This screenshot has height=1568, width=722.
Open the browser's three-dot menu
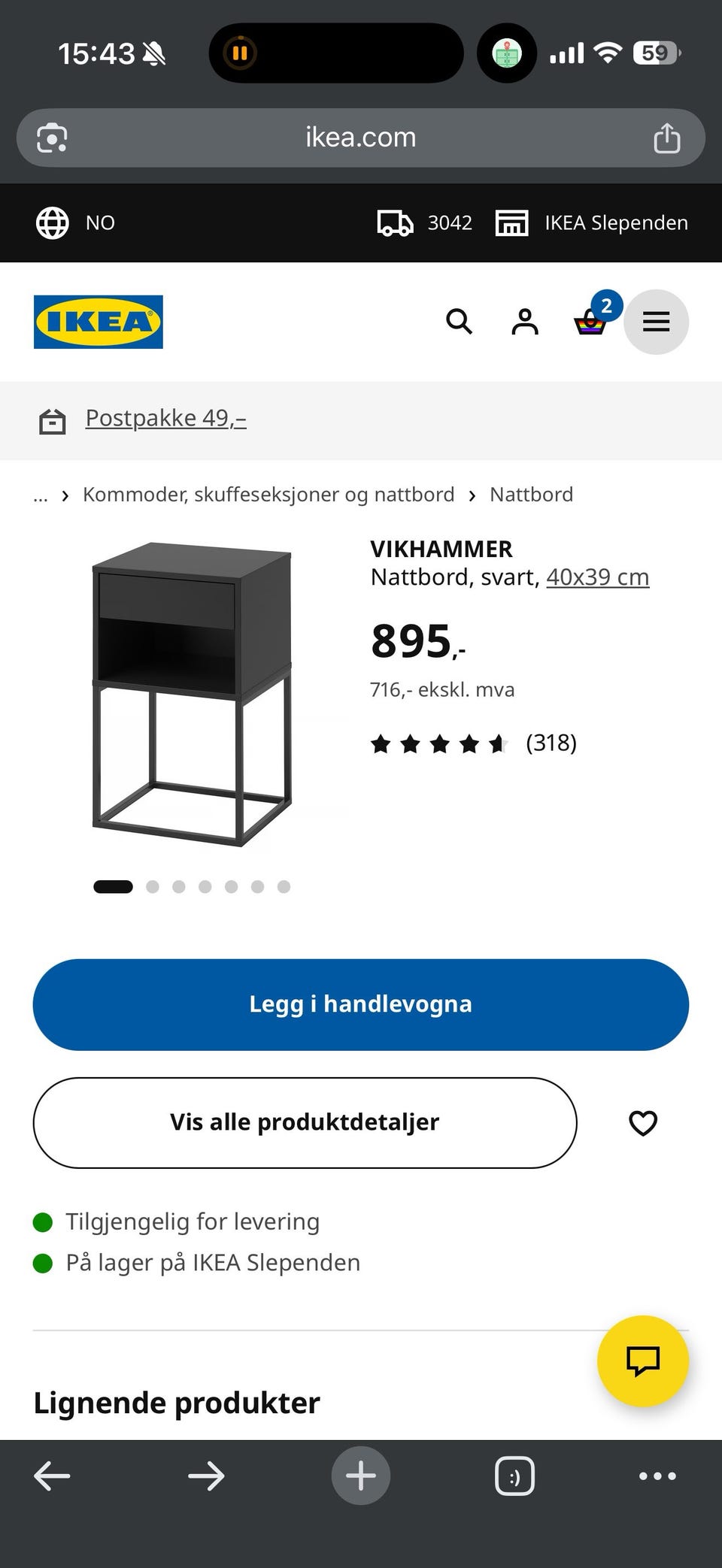657,1476
